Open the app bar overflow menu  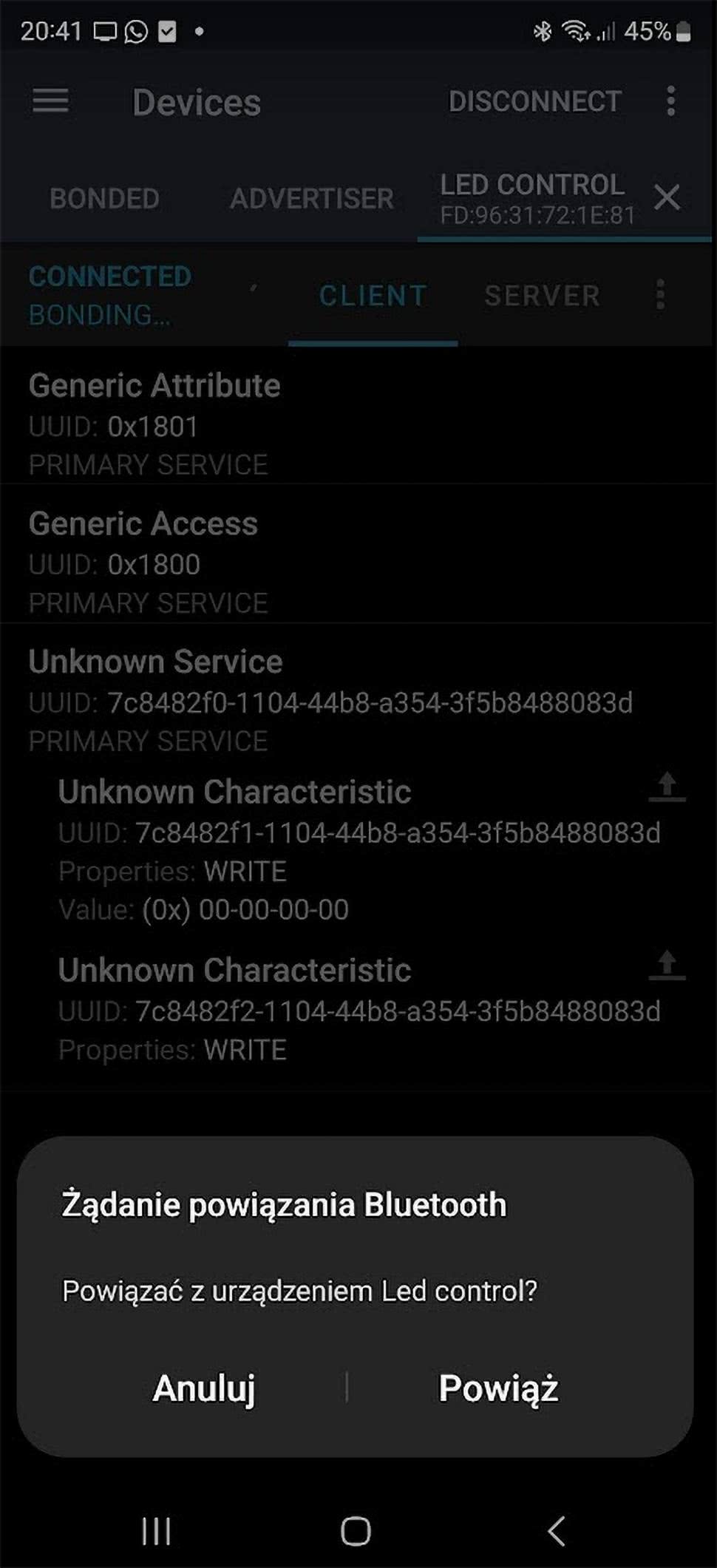coord(670,101)
